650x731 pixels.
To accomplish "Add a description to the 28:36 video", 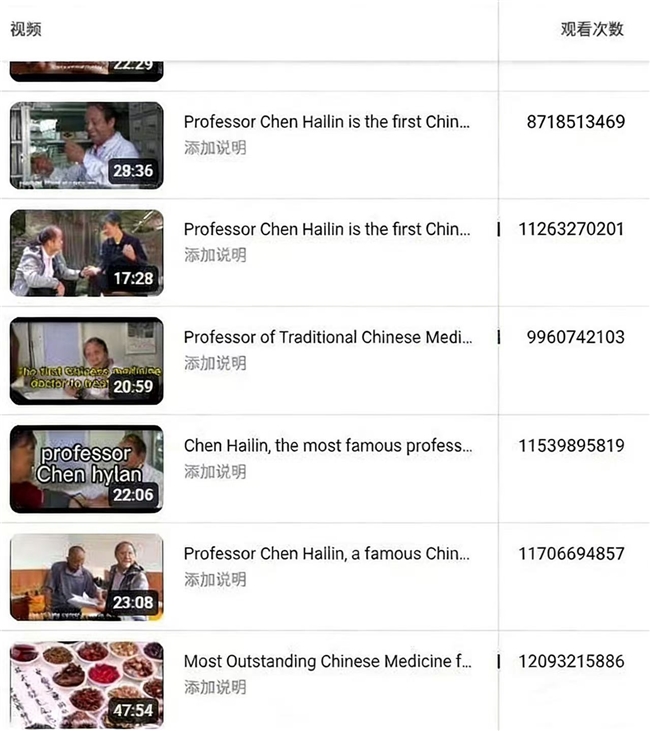I will click(214, 148).
